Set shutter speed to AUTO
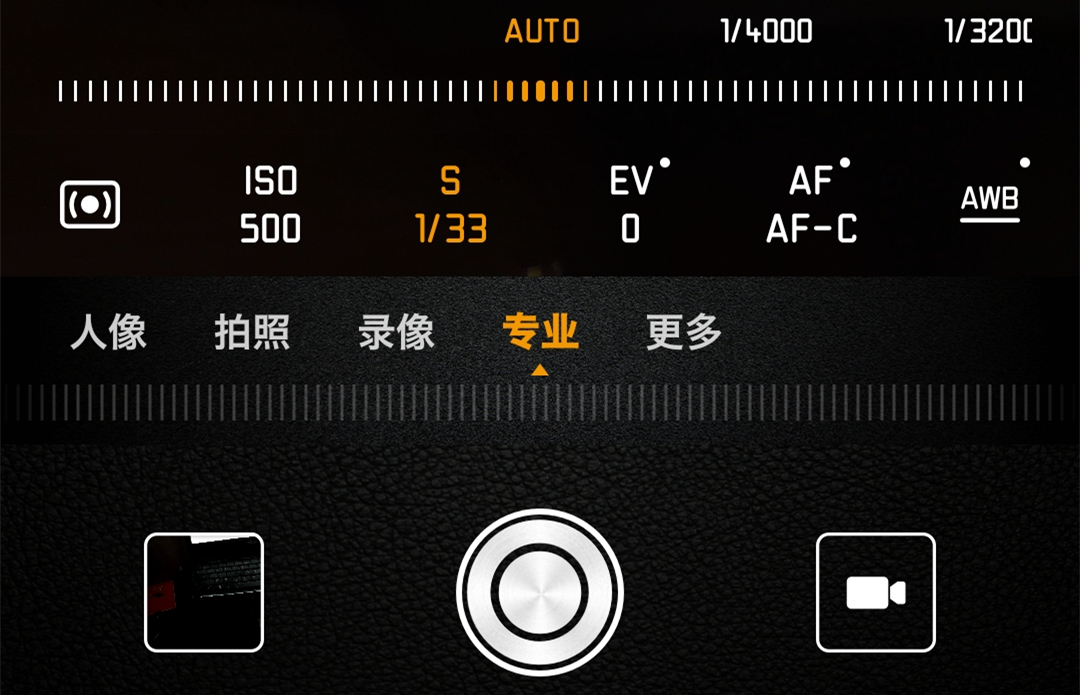Image resolution: width=1080 pixels, height=695 pixels. click(541, 32)
